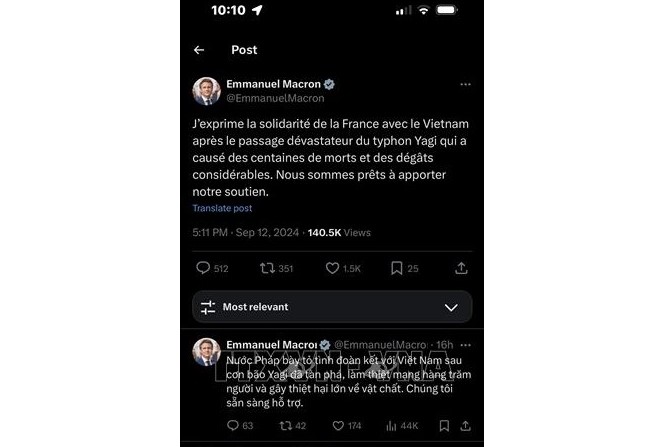Image resolution: width=650 pixels, height=447 pixels.
Task: Share the main French post
Action: click(461, 268)
